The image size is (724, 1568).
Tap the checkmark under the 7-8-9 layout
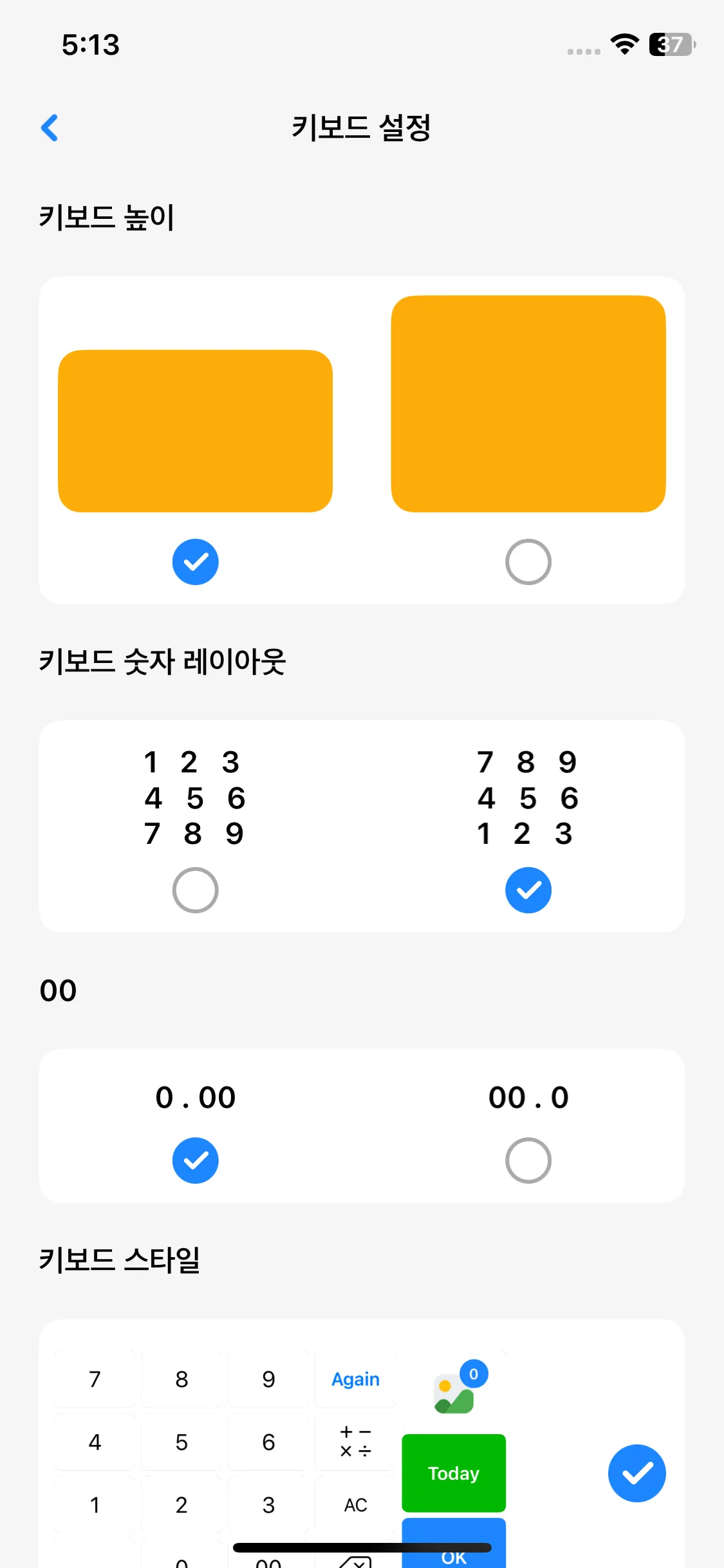[528, 890]
